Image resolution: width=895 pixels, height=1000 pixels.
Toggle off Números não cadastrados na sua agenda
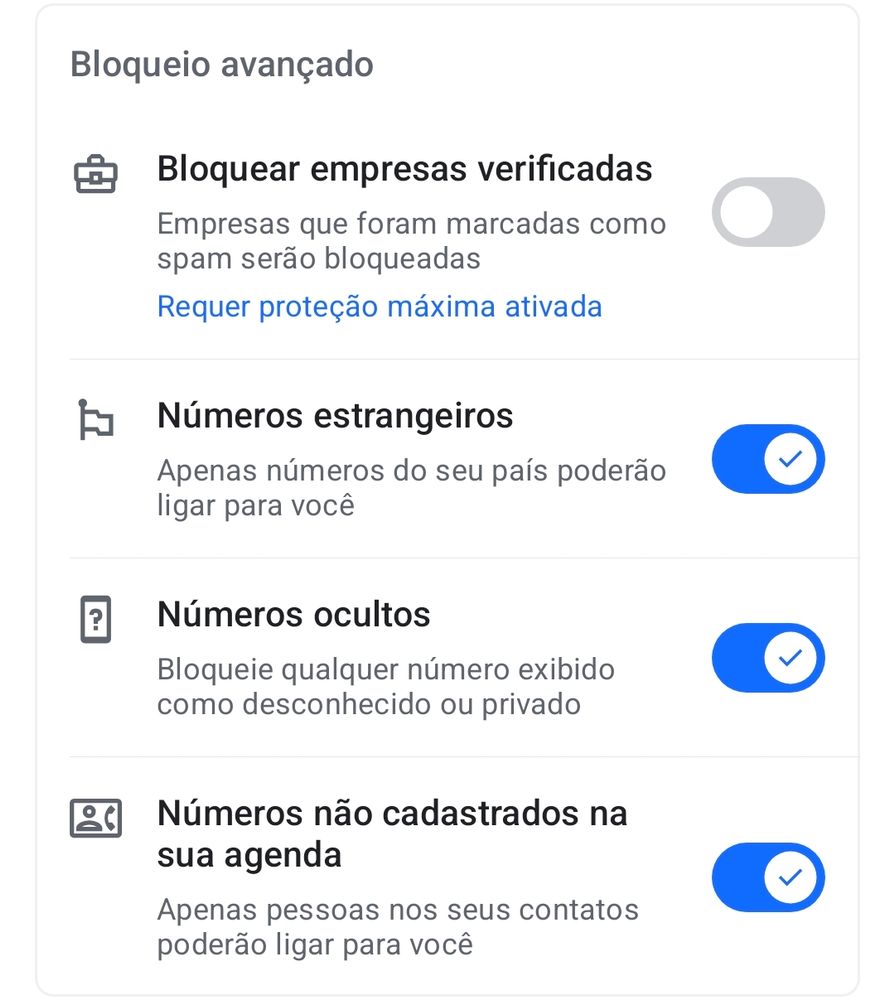[768, 878]
